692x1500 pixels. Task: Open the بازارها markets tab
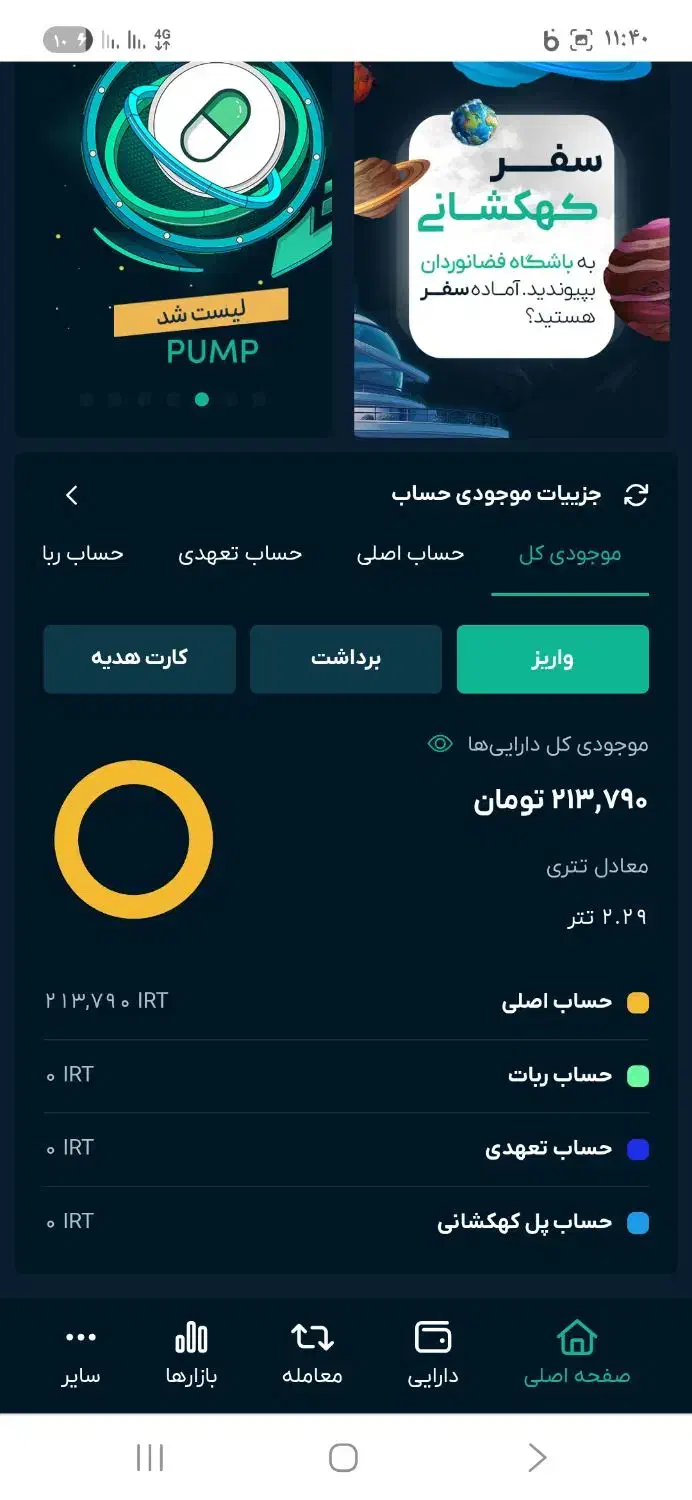click(191, 1354)
